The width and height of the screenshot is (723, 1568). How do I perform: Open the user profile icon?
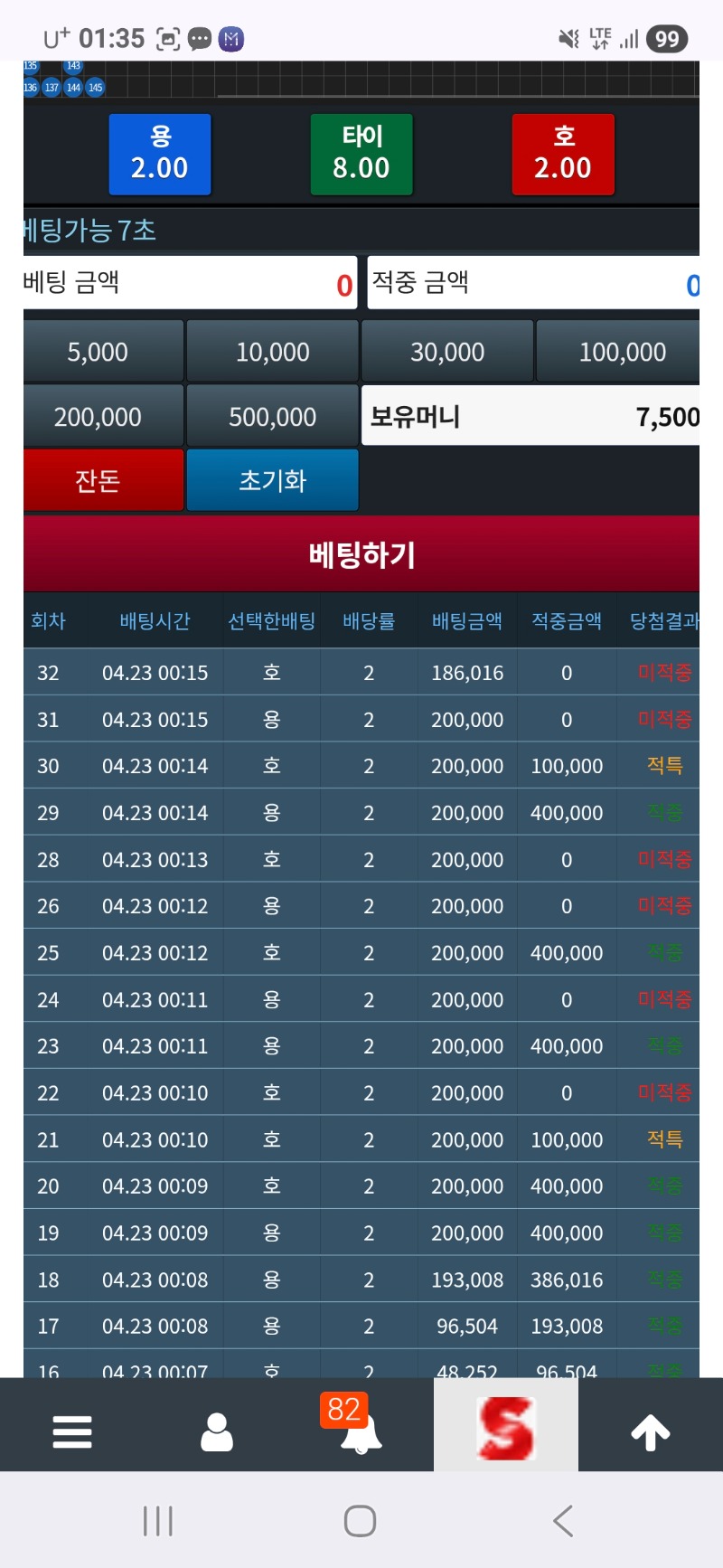[x=217, y=1431]
